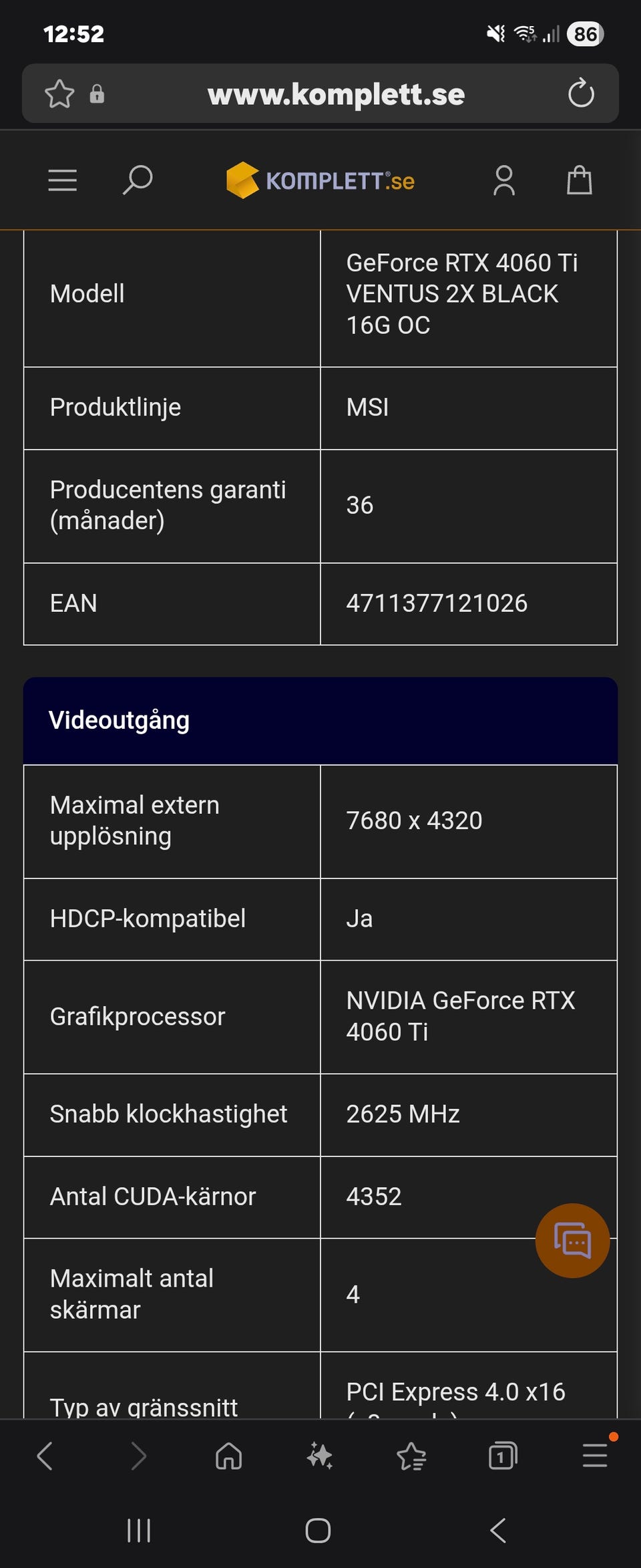Open the Komplett hamburger menu
Screen dimensions: 641x1568
(63, 180)
